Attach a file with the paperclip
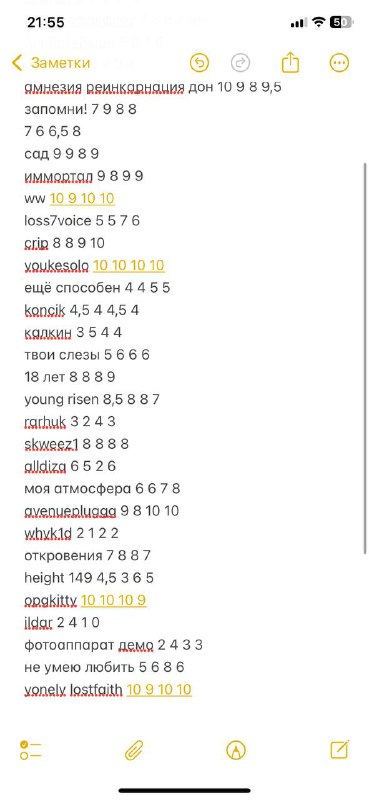The height and width of the screenshot is (800, 369). (x=134, y=750)
